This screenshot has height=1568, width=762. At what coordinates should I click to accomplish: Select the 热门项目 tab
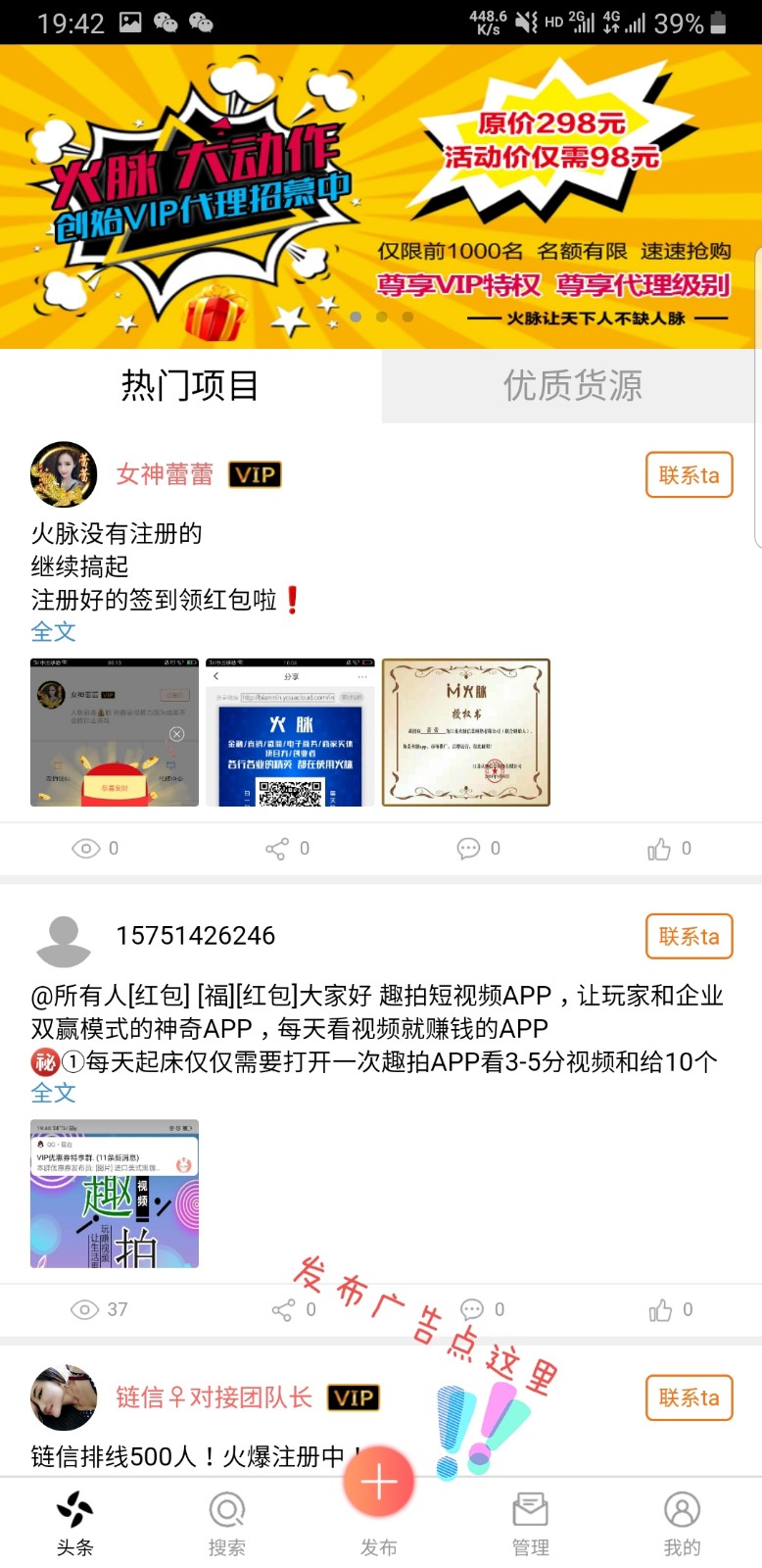(190, 385)
